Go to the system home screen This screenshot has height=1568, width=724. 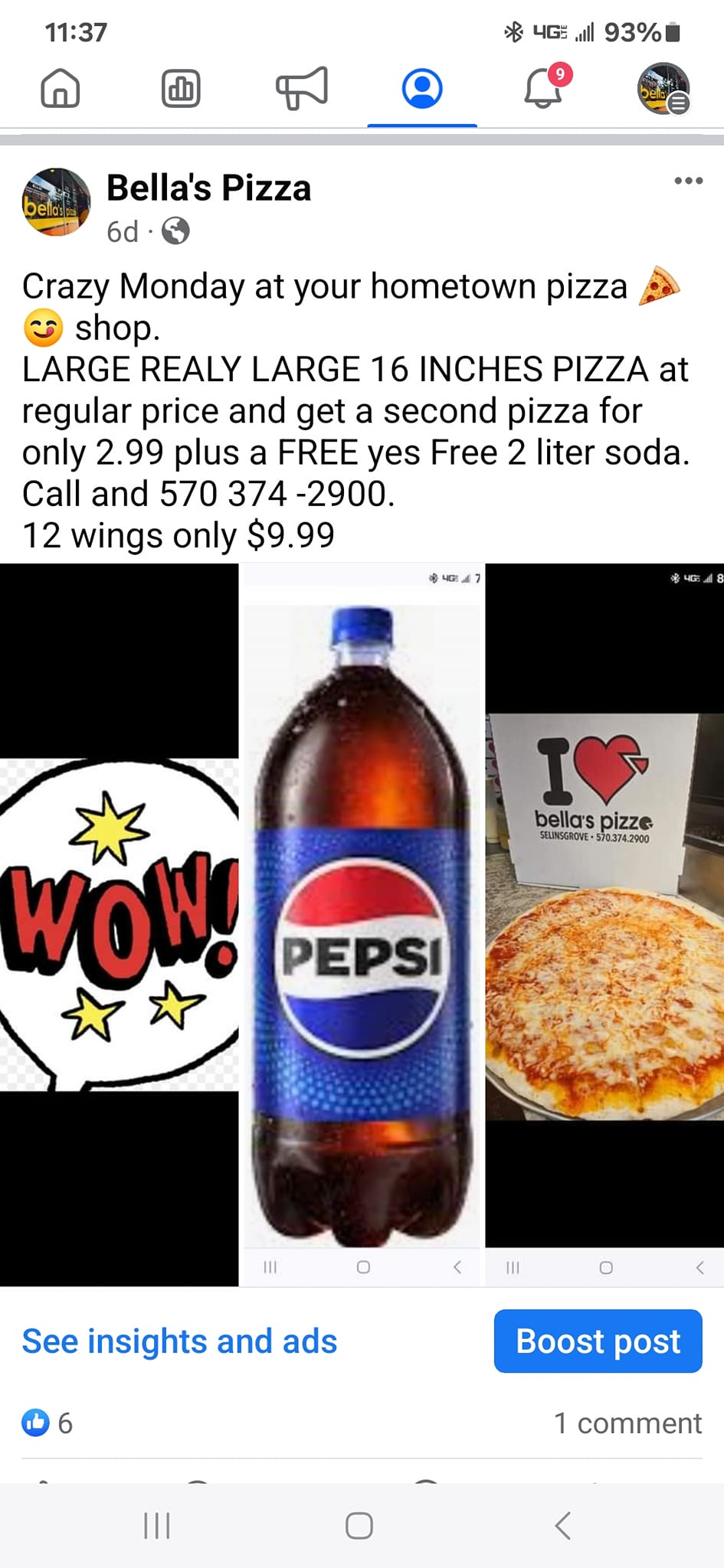click(359, 1525)
